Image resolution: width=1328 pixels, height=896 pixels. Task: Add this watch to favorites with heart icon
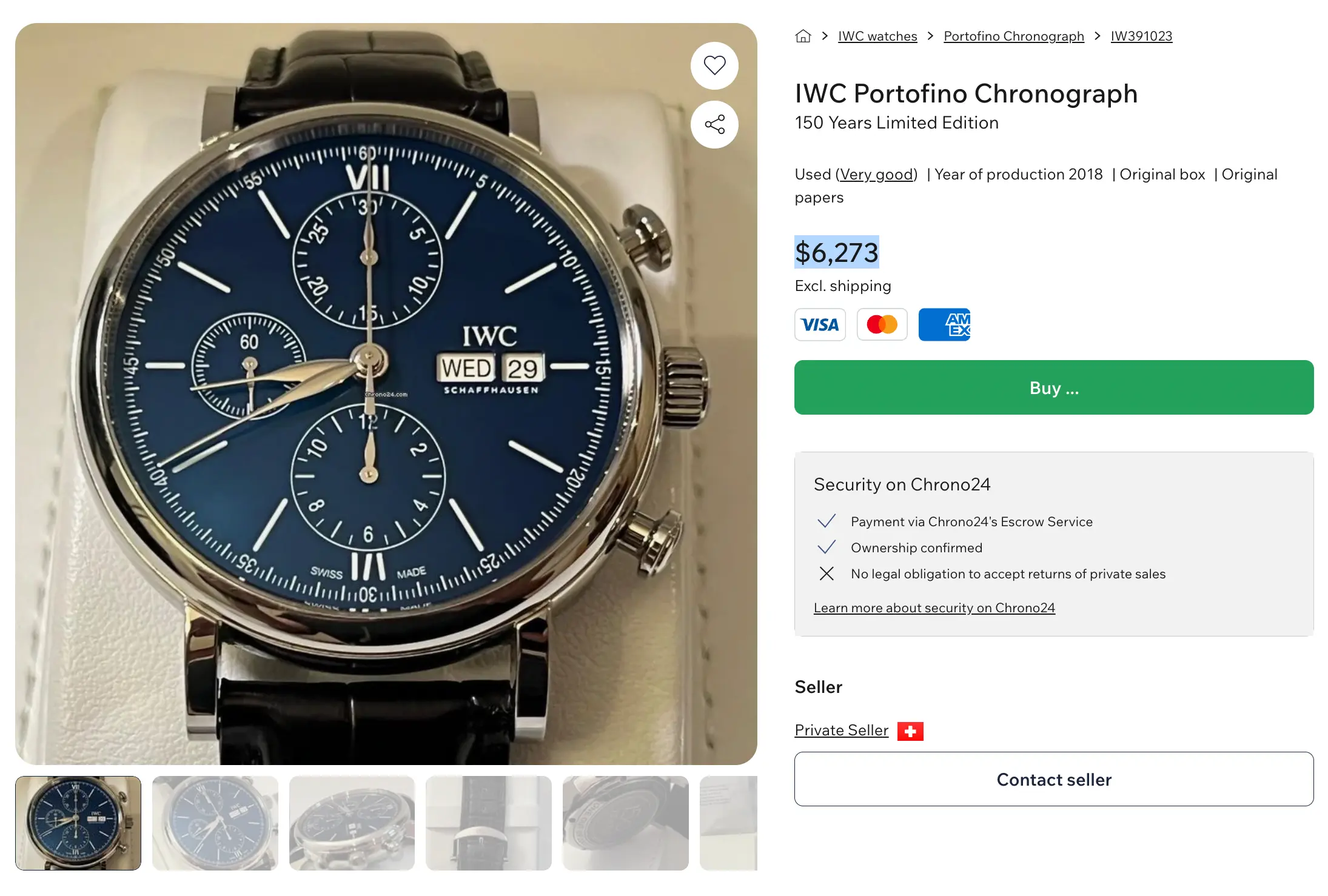pos(714,65)
